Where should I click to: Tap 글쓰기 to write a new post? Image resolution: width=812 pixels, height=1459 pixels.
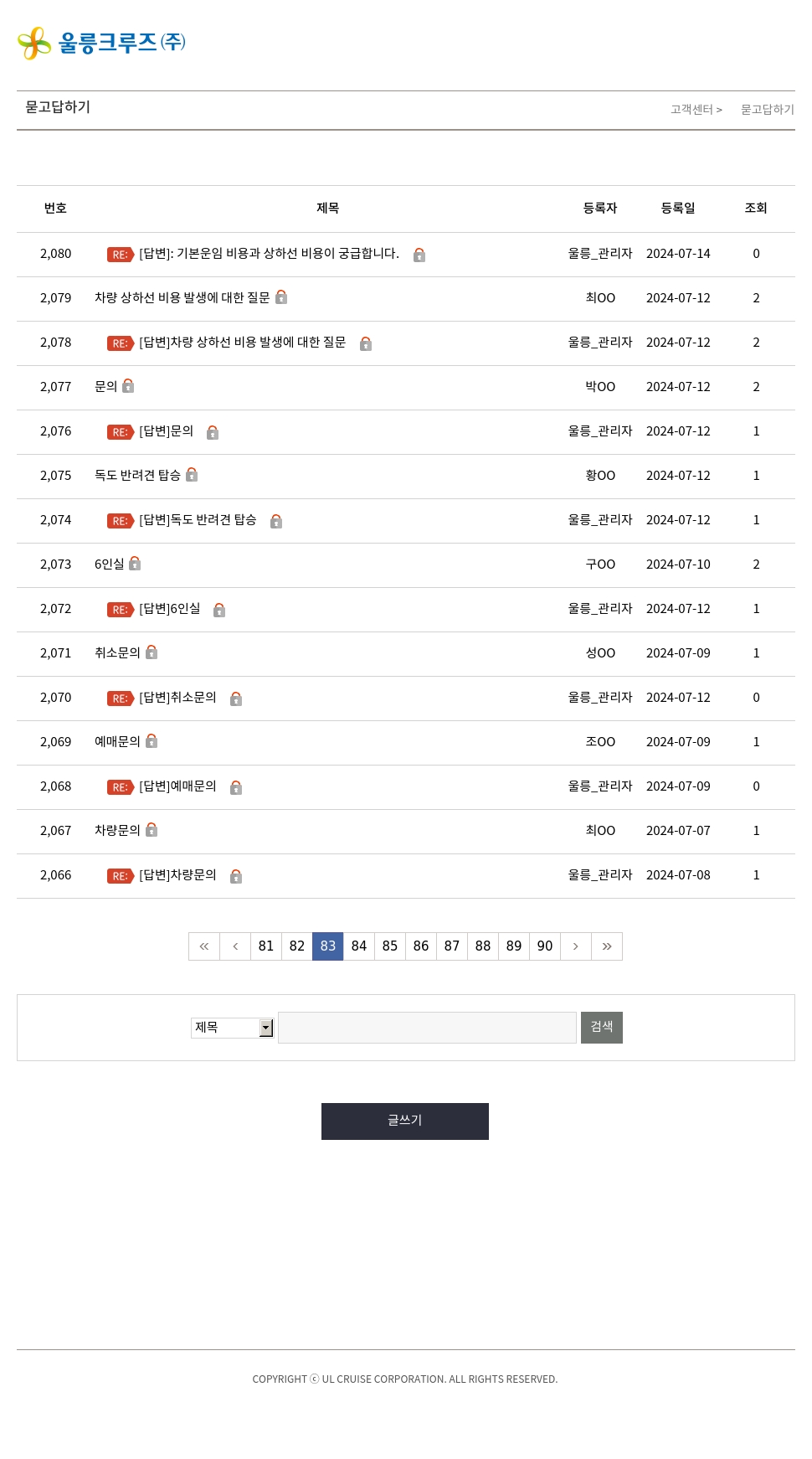(x=405, y=1121)
